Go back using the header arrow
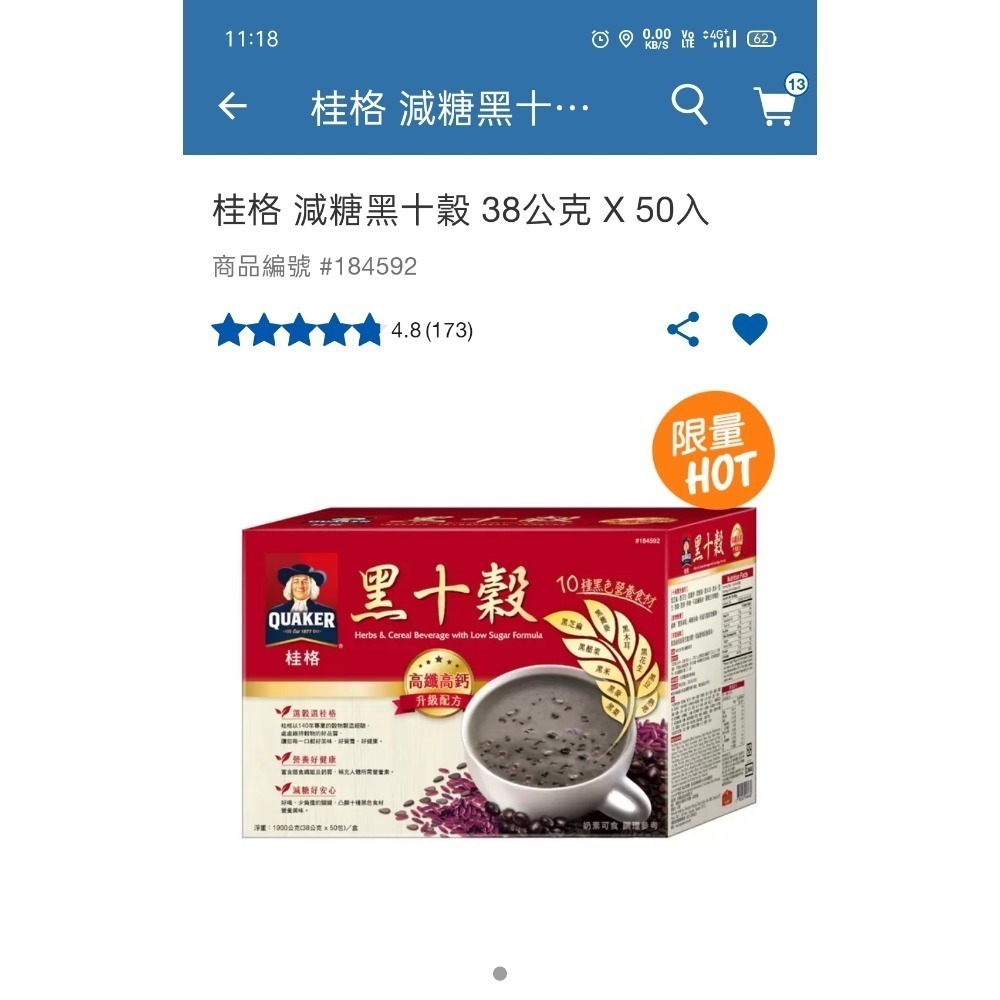Screen dimensions: 1000x1000 click(x=232, y=106)
